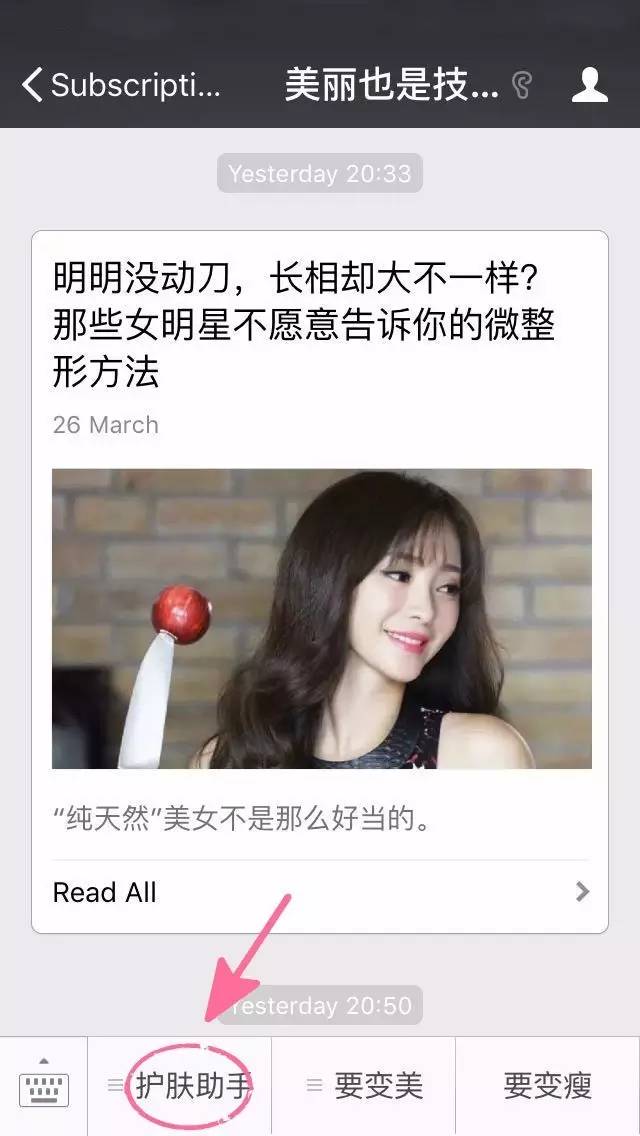The height and width of the screenshot is (1136, 640).
Task: Select the 要变瘦 menu item
Action: (x=547, y=1085)
